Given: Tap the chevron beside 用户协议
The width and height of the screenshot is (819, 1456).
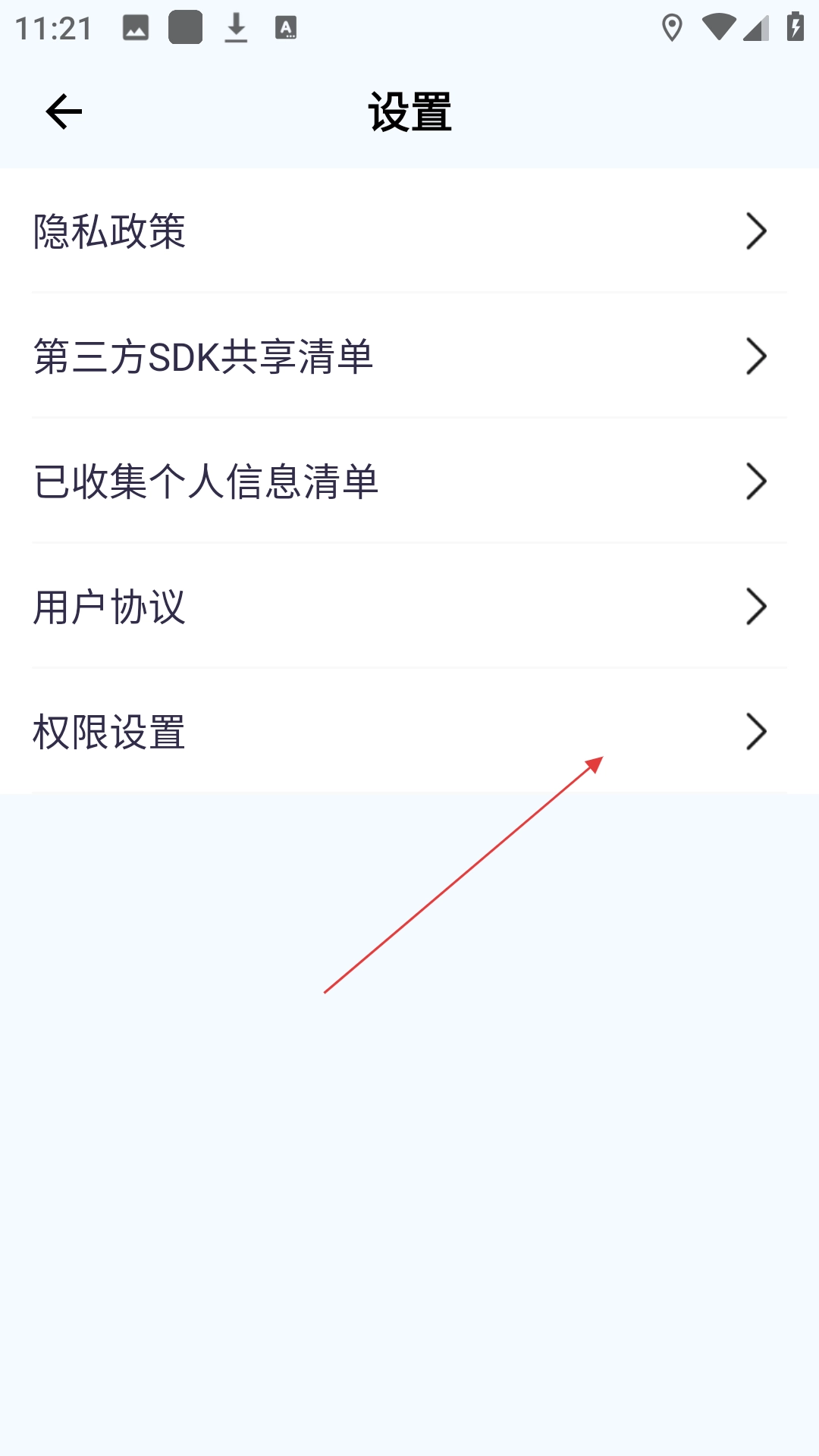Looking at the screenshot, I should 756,606.
